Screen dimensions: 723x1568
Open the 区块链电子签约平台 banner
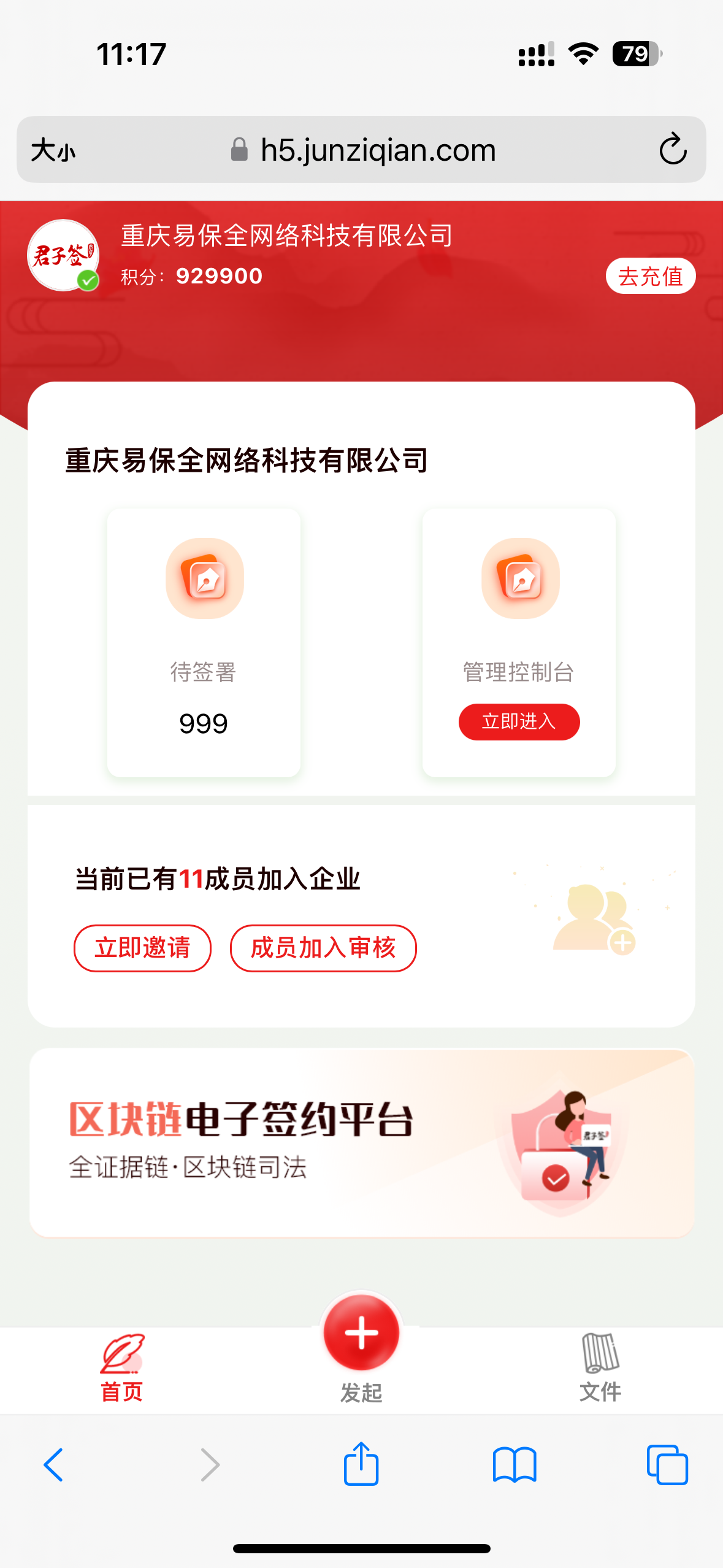(x=361, y=1142)
